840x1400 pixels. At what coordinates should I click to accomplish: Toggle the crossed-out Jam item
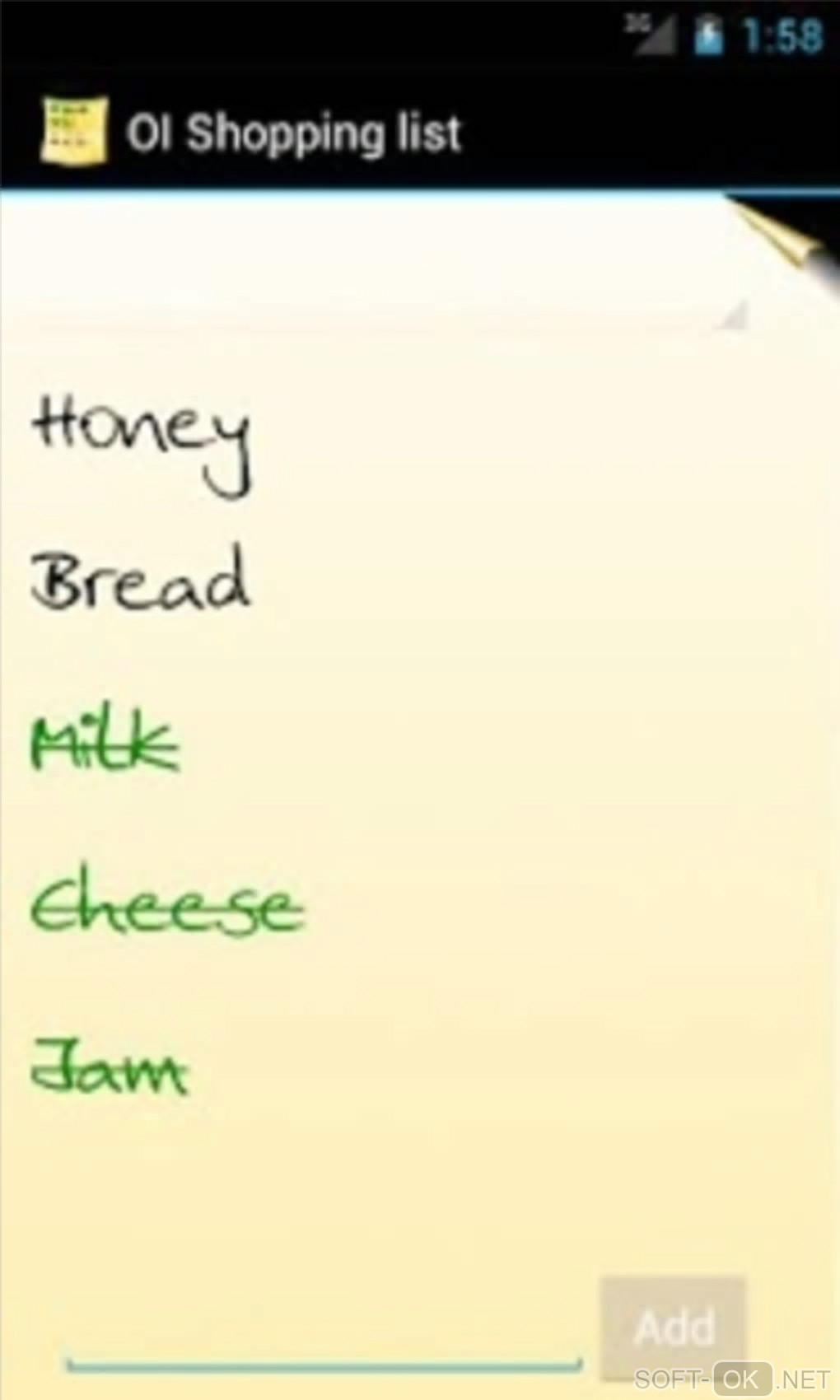pyautogui.click(x=110, y=1067)
